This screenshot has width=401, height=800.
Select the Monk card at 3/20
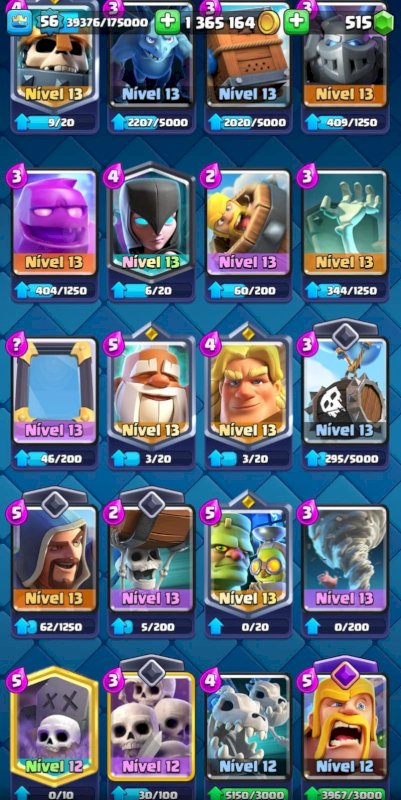(x=151, y=391)
